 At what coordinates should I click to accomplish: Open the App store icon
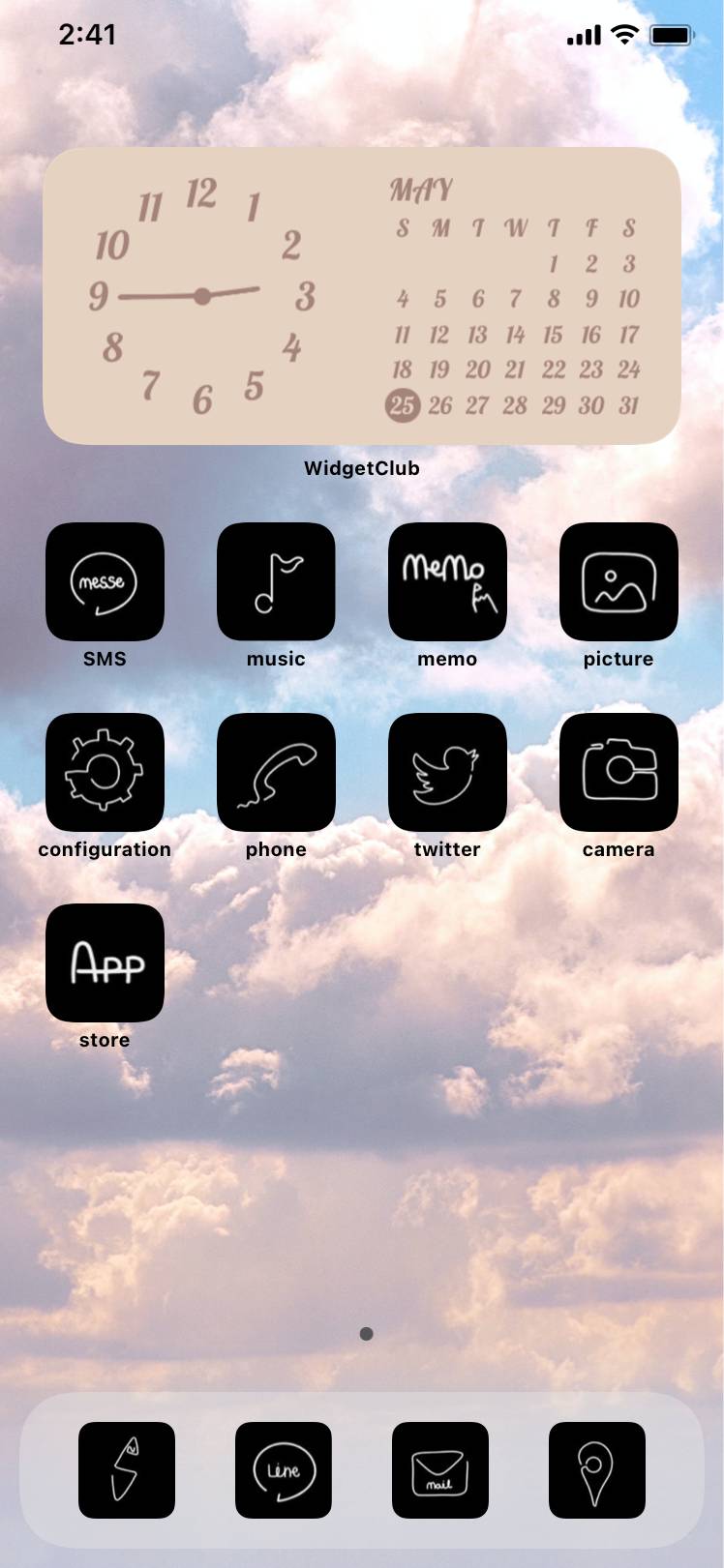[105, 962]
